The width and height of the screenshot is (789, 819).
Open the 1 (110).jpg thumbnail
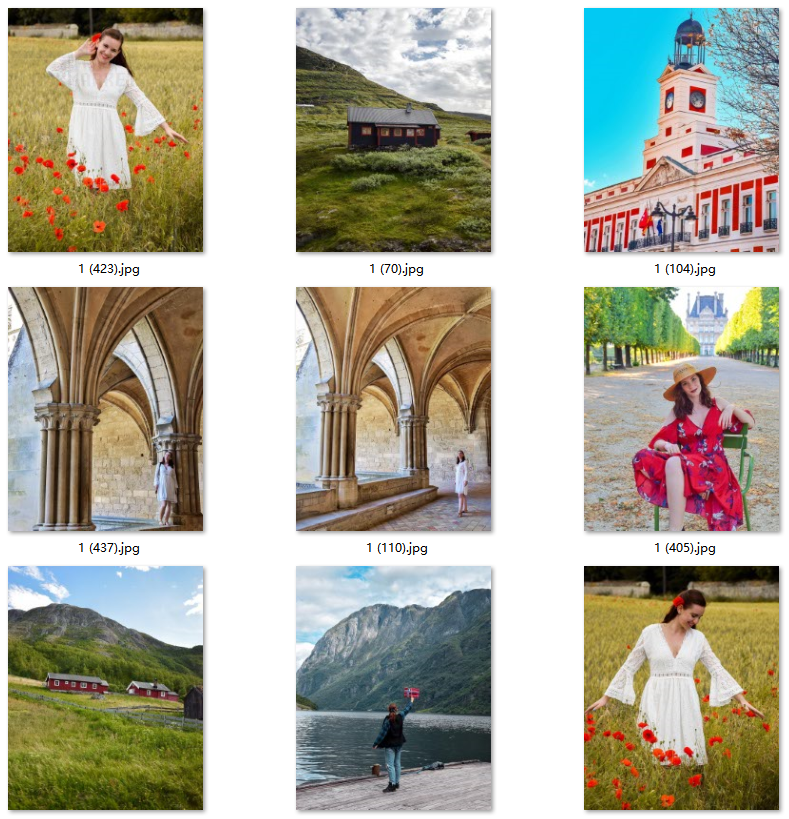(x=393, y=409)
